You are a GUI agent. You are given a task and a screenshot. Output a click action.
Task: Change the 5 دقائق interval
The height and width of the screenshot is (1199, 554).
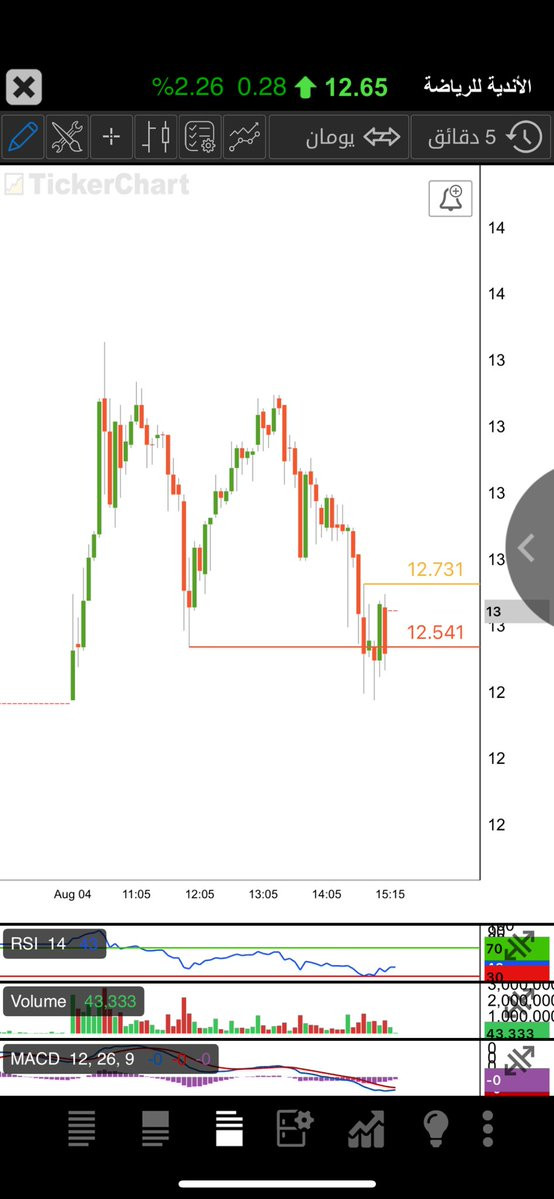click(481, 137)
